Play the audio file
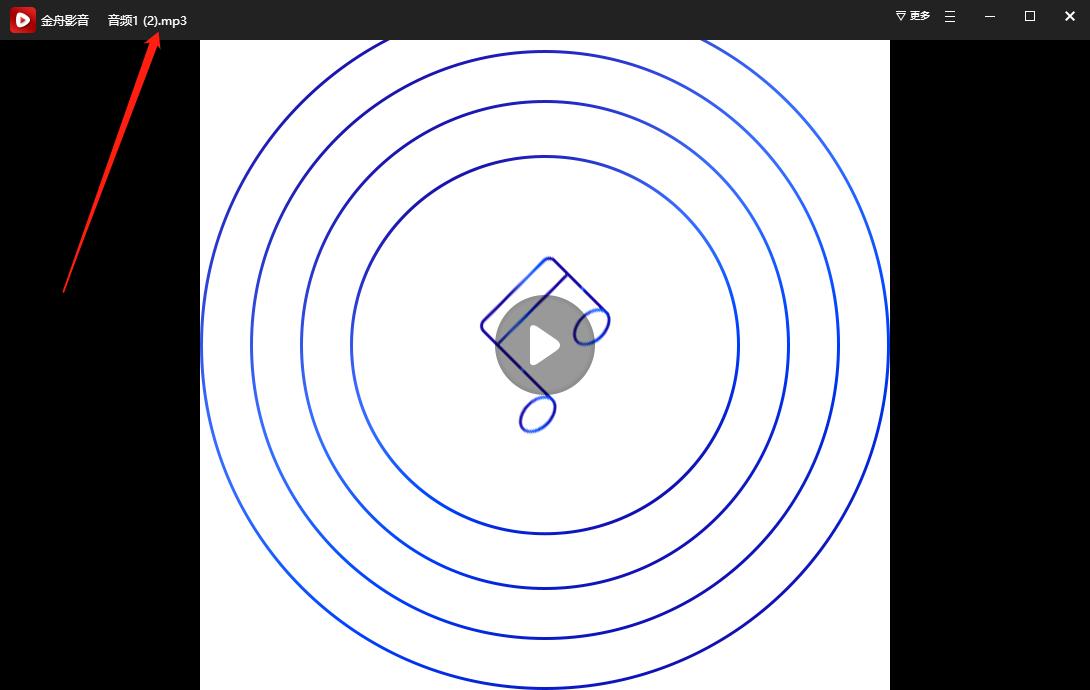Viewport: 1090px width, 690px height. [544, 345]
